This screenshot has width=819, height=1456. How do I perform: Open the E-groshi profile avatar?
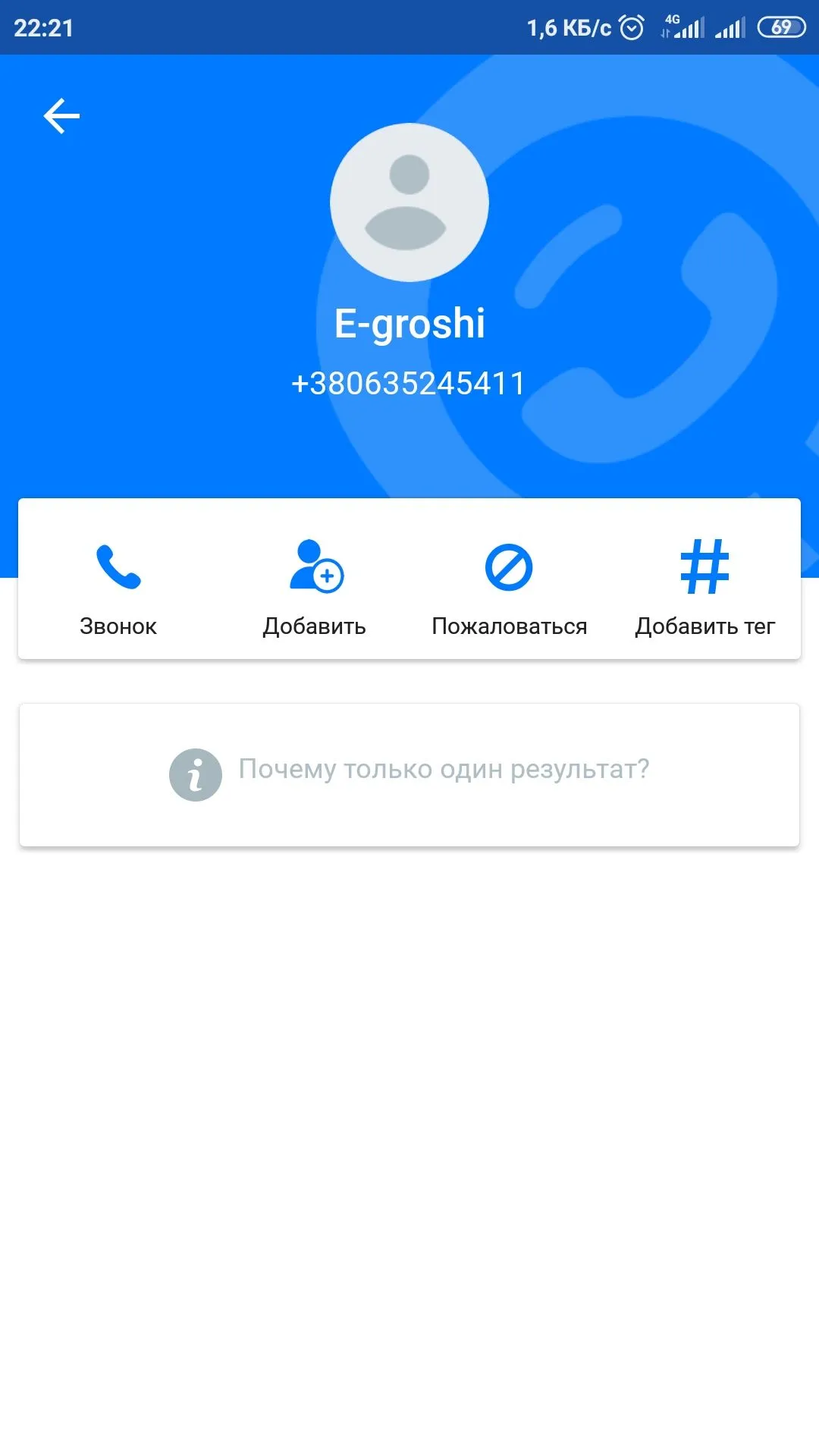[x=409, y=202]
